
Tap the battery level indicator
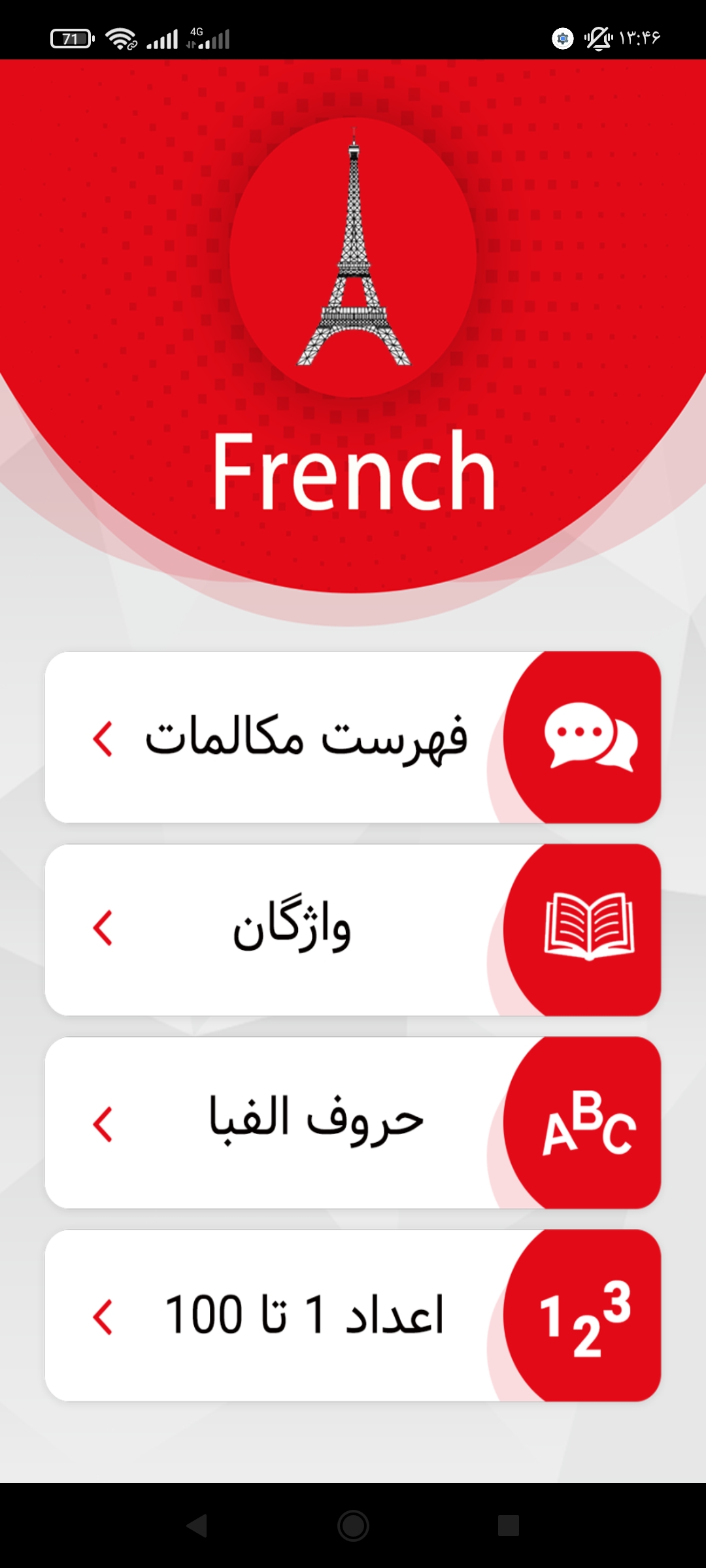click(x=72, y=38)
